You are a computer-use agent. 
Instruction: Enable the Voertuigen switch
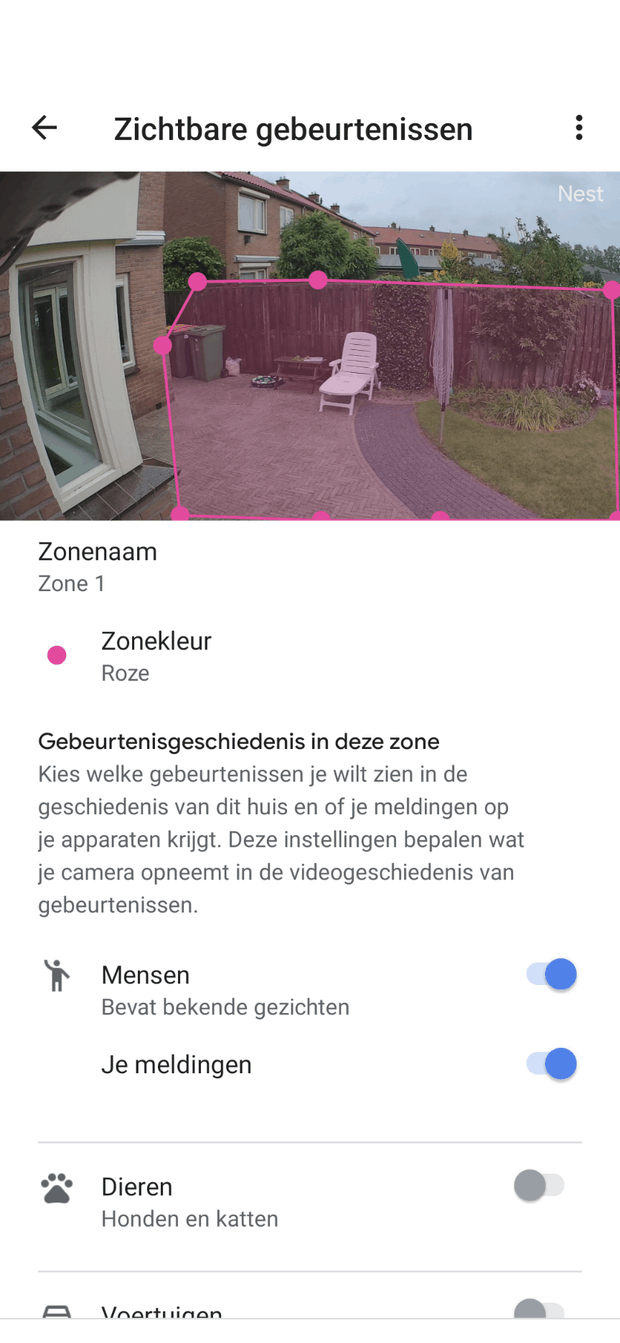539,1310
